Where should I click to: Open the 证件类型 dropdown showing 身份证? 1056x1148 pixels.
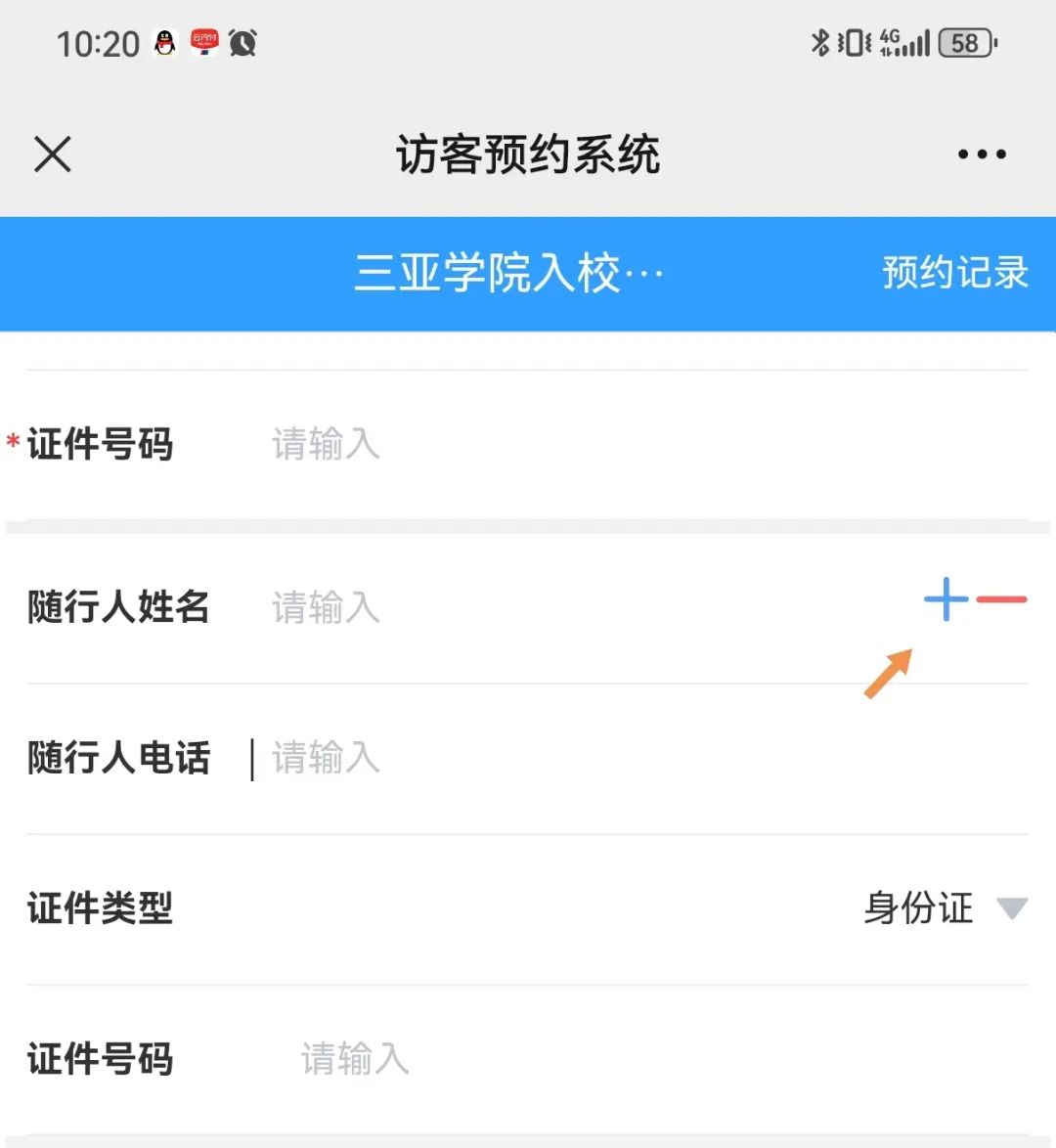pyautogui.click(x=917, y=909)
